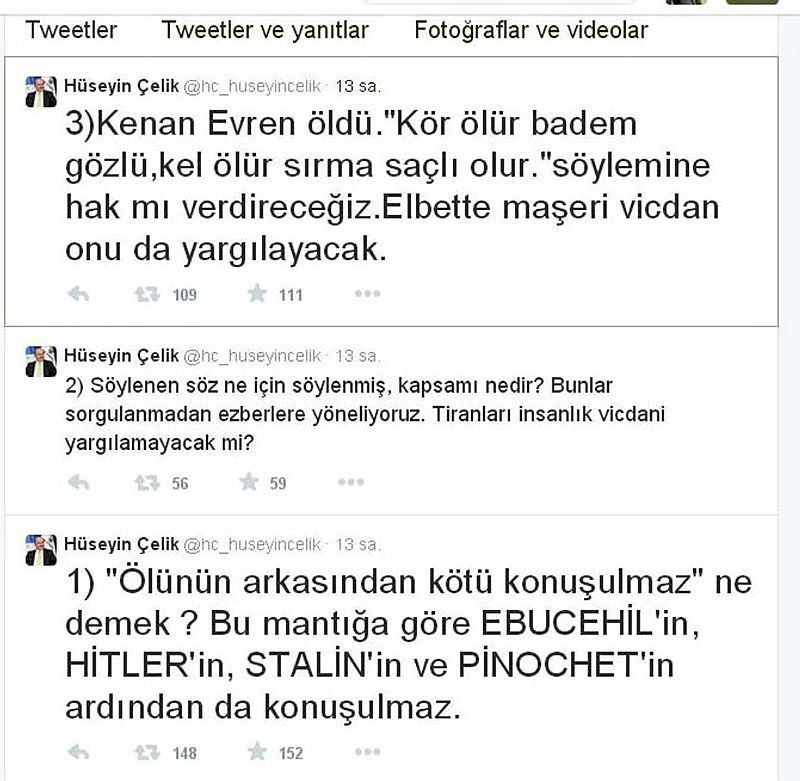Open more options on Söylenen söz tweet
This screenshot has height=781, width=800.
(350, 482)
